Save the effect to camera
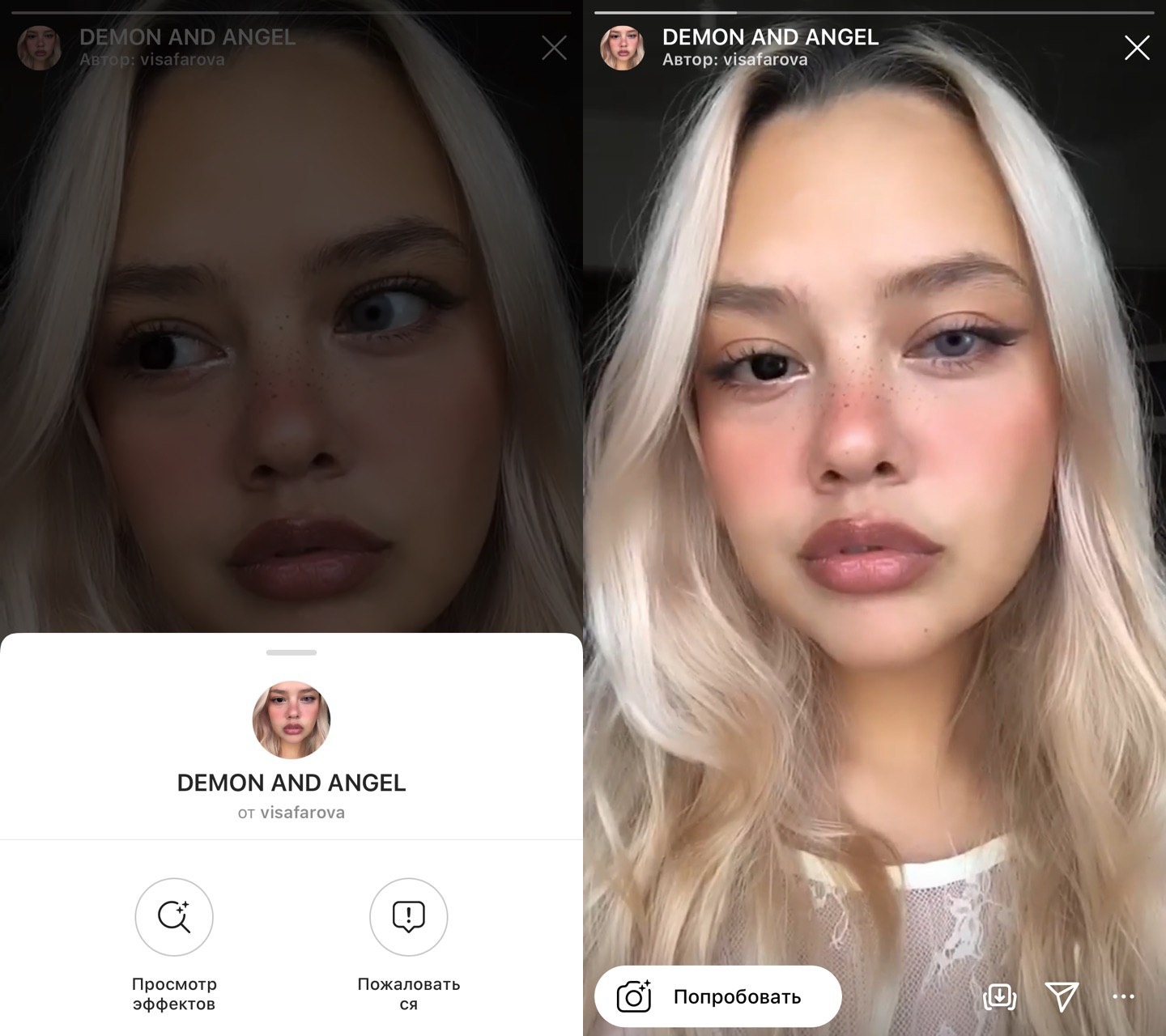Viewport: 1166px width, 1036px height. [x=999, y=997]
